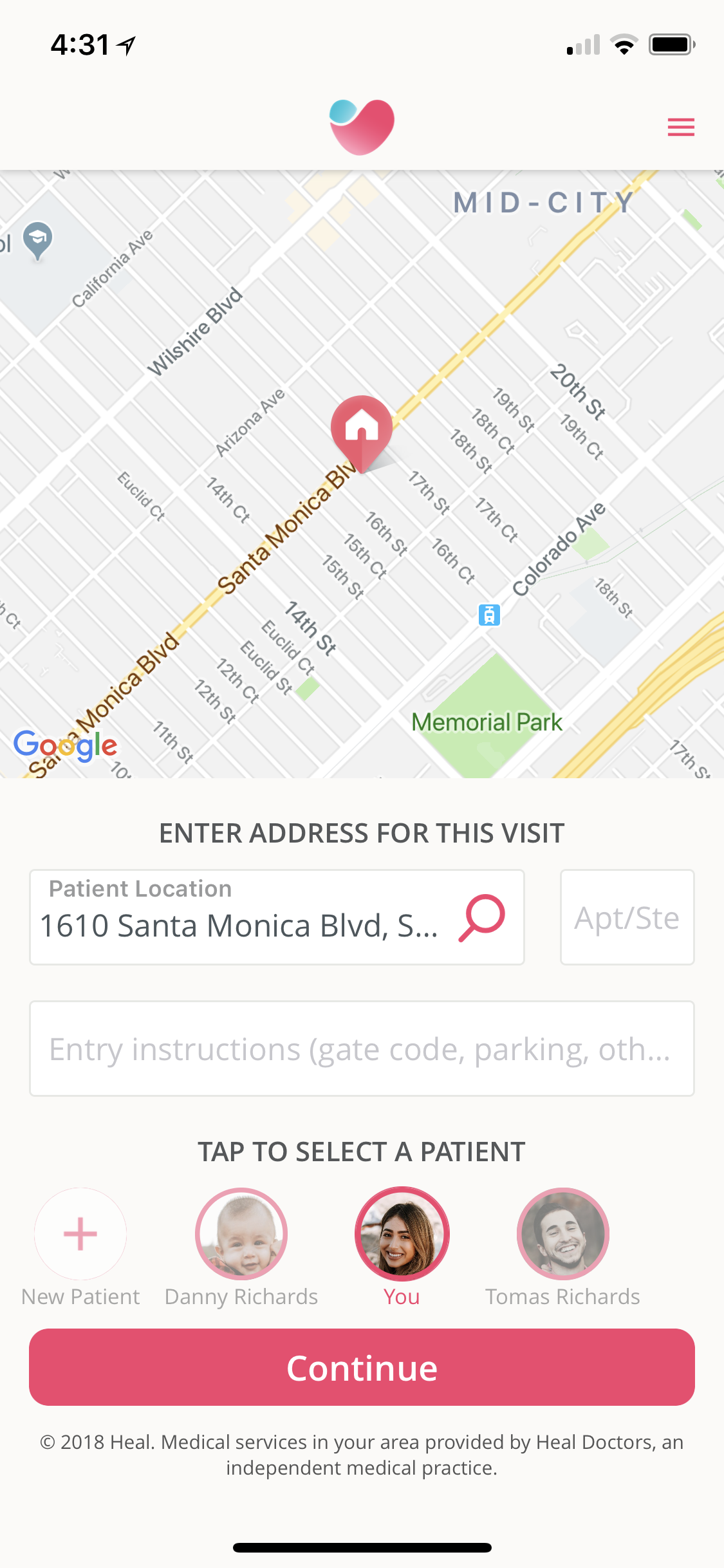724x1568 pixels.
Task: Tap the Continue button
Action: 362,1367
